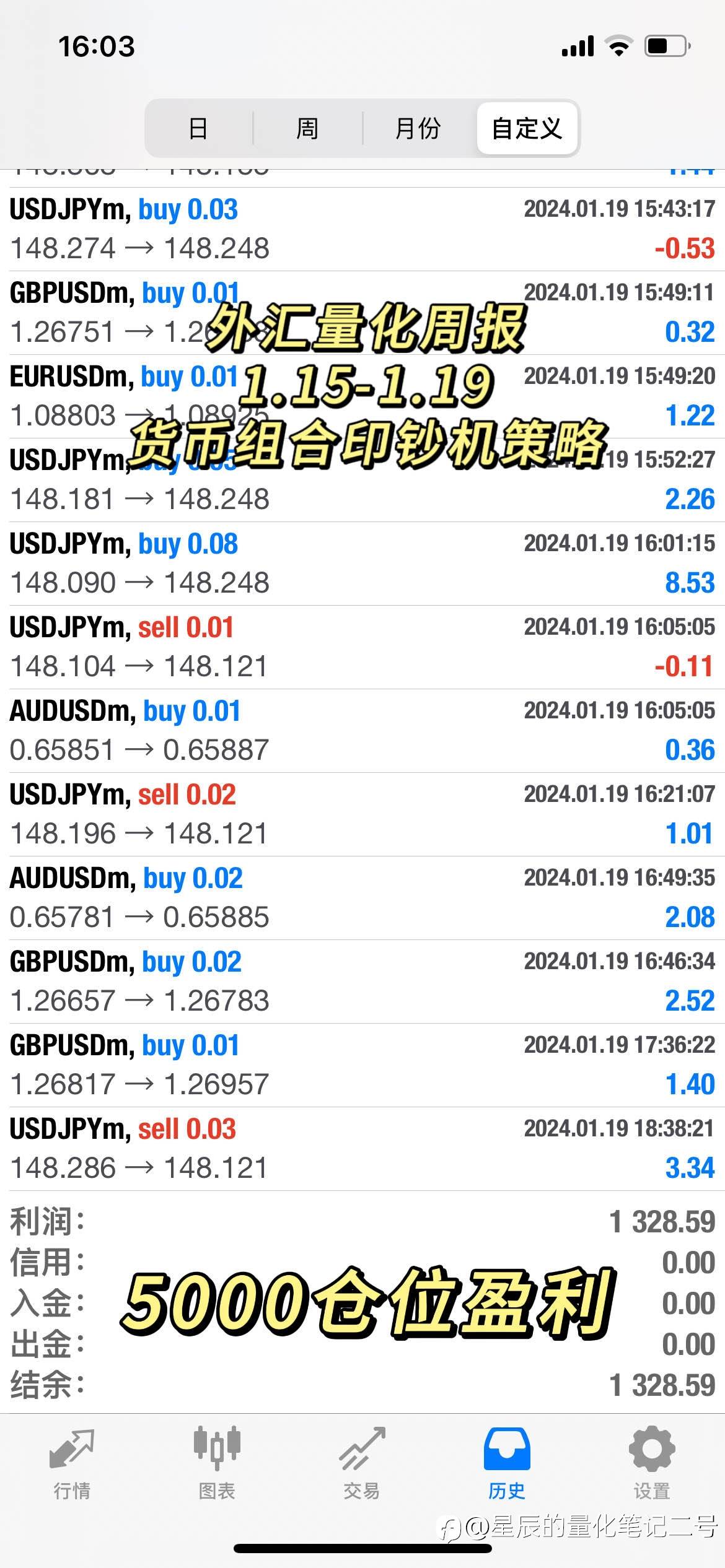
Task: Expand USDJPYm buy 0.08 trade at 16:01:15
Action: tap(362, 564)
